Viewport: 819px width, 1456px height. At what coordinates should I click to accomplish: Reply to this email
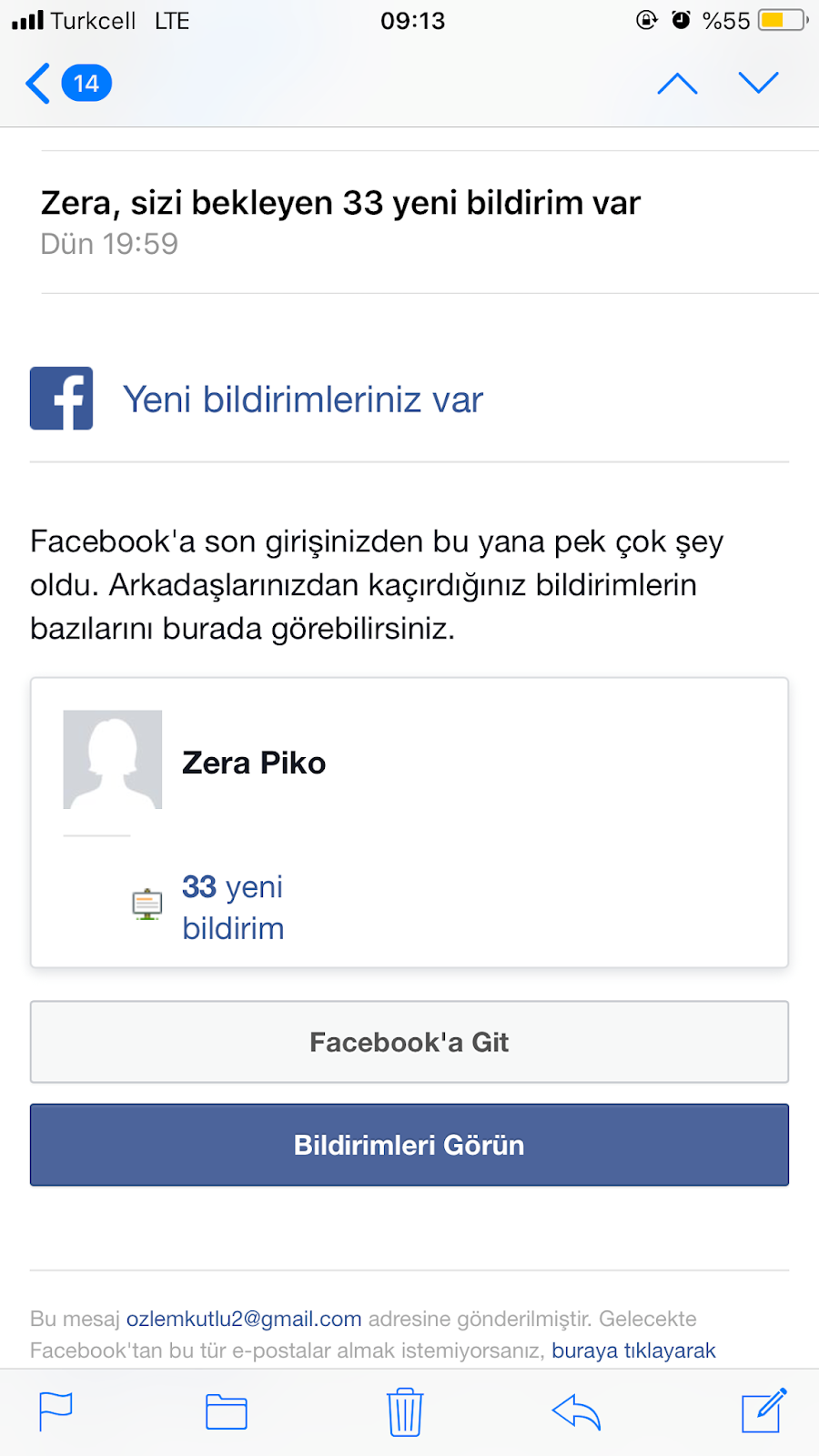(577, 1412)
